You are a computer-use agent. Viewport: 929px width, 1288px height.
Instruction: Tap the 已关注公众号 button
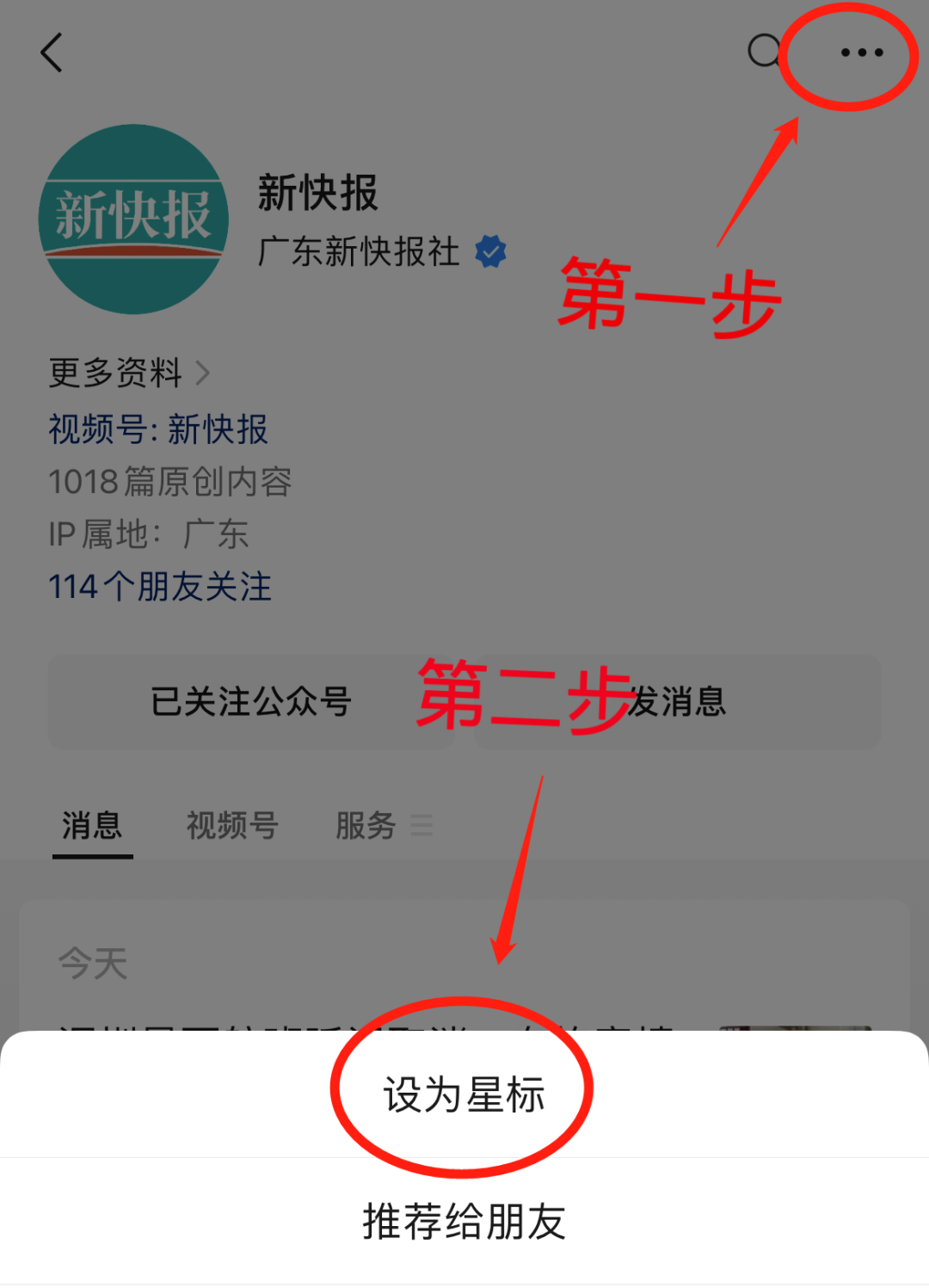[x=251, y=702]
